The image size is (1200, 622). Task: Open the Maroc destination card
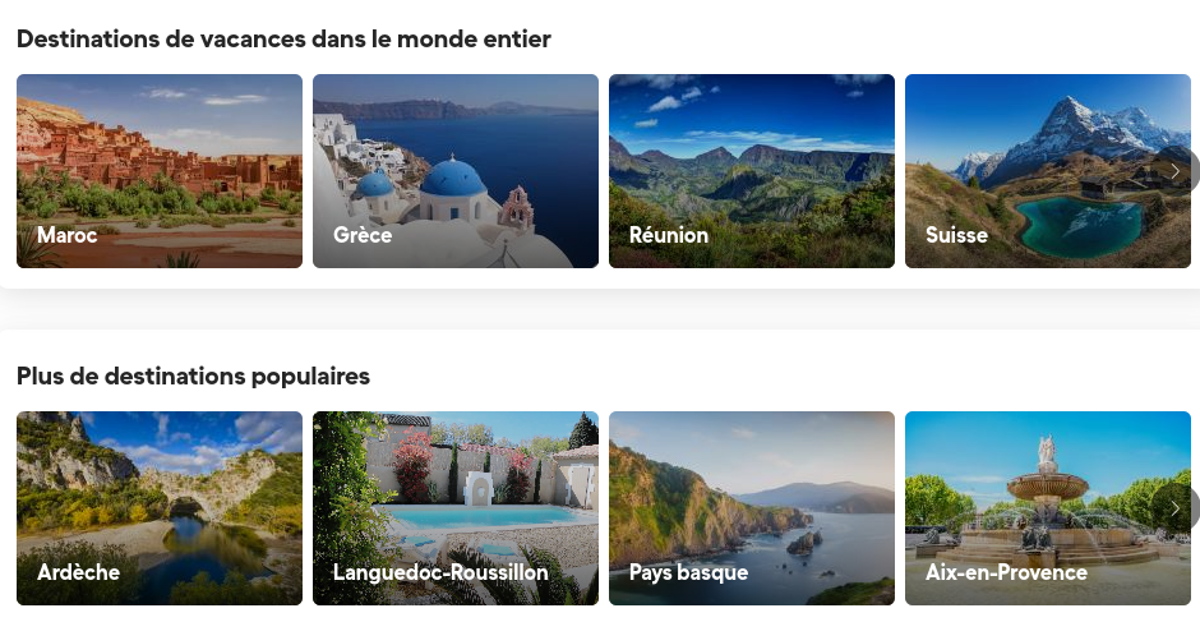159,171
